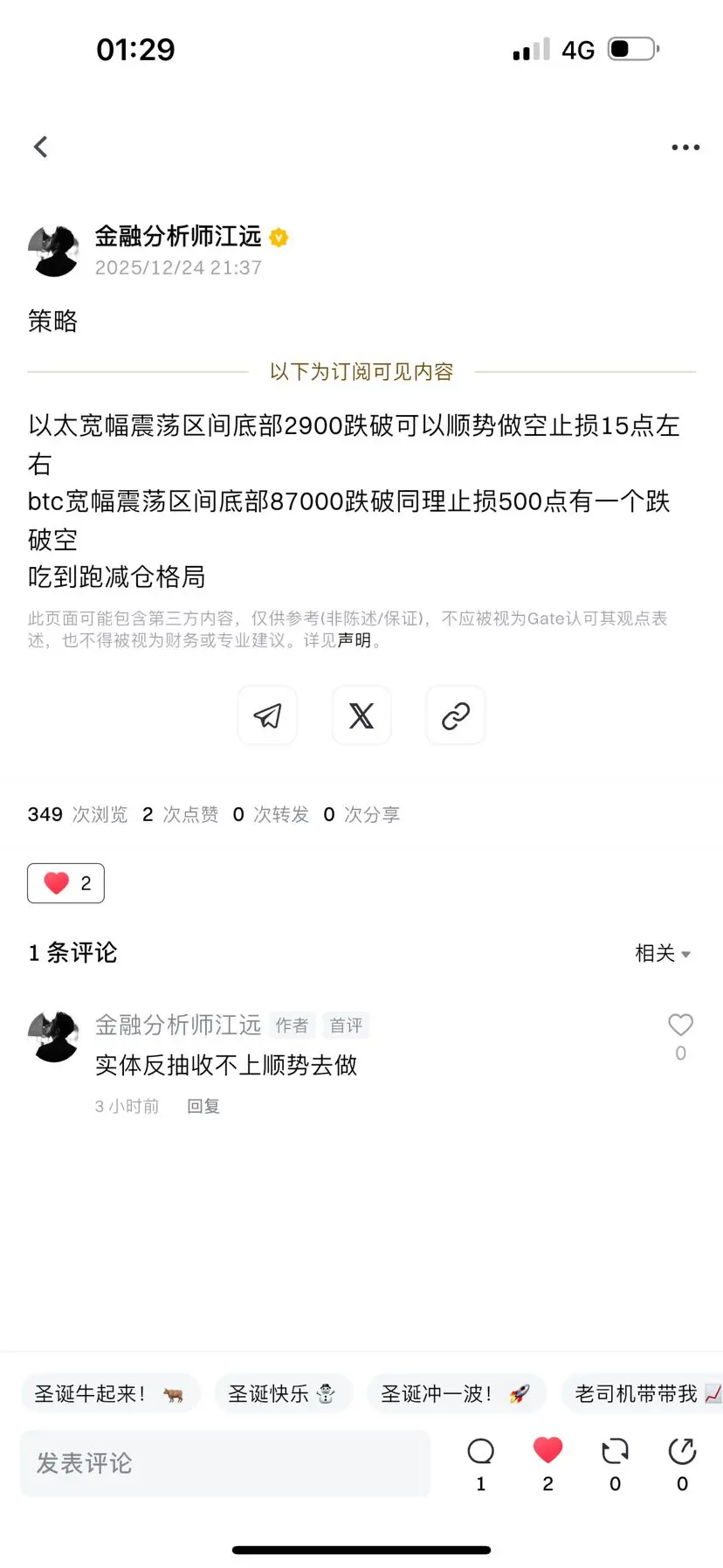Open the author profile 金融分析师江远
723x1568 pixels.
point(177,237)
